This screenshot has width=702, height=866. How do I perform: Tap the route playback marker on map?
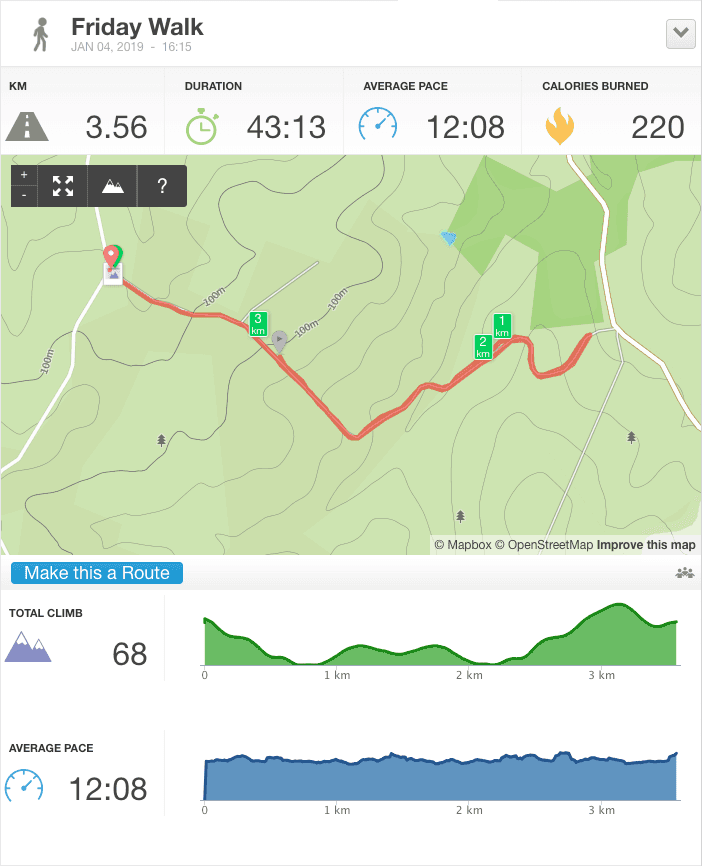tap(280, 340)
